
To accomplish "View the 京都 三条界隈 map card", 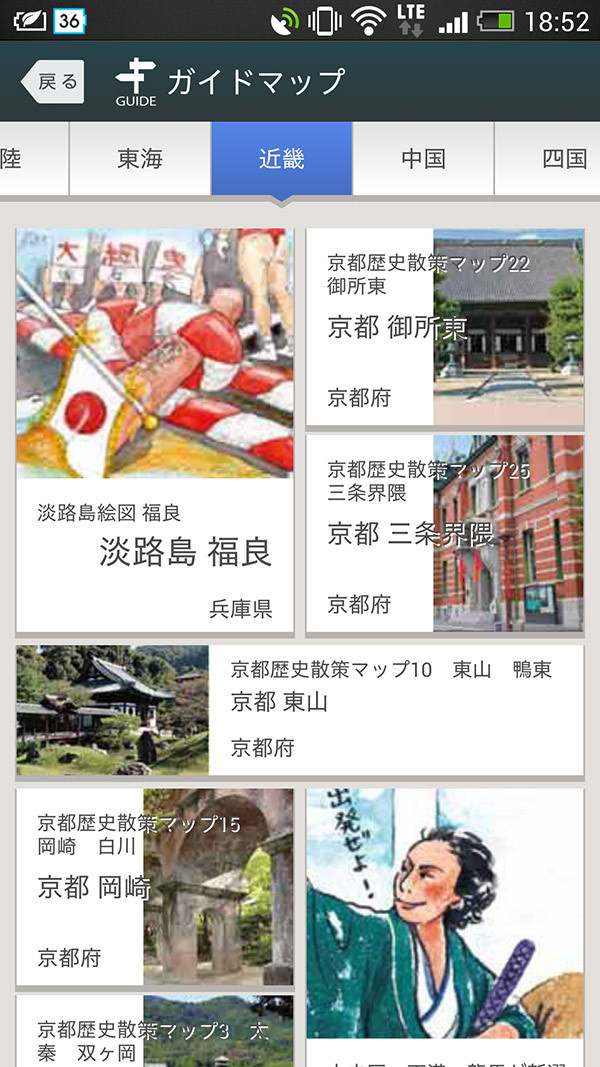I will point(444,533).
